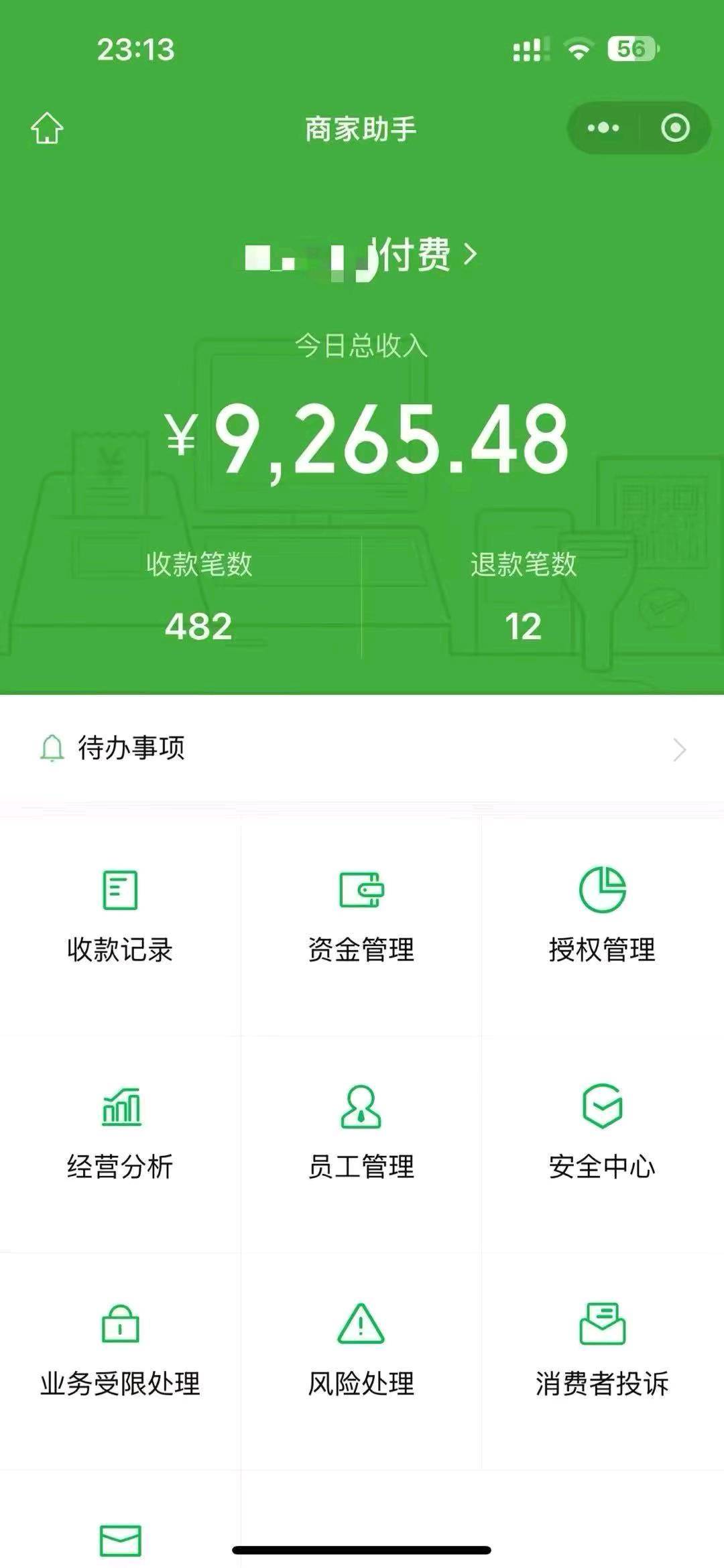Tap the envelope icon tile at bottom
This screenshot has height=1568, width=724.
pyautogui.click(x=121, y=1540)
